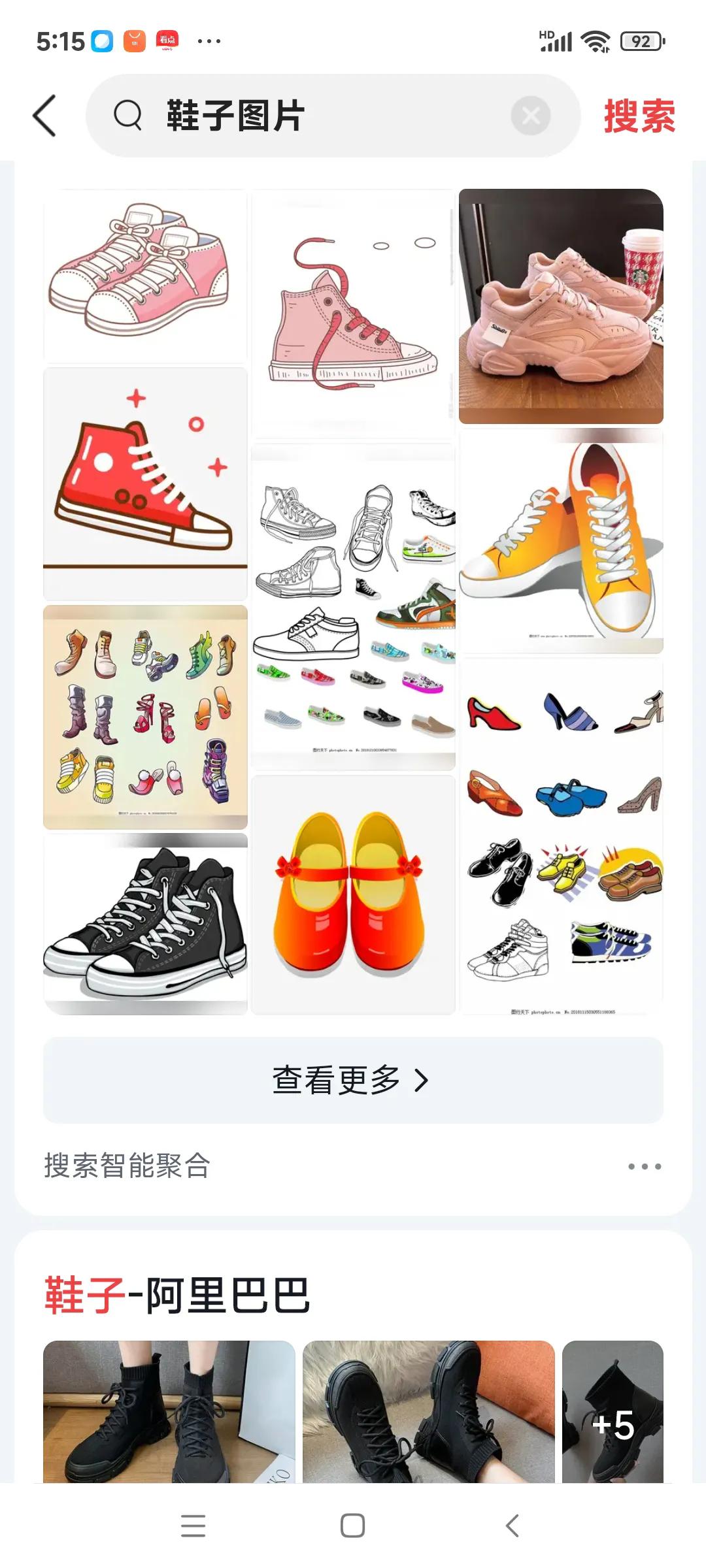Open the pink cartoon sneakers pair image
This screenshot has height=1568, width=706.
pyautogui.click(x=145, y=276)
